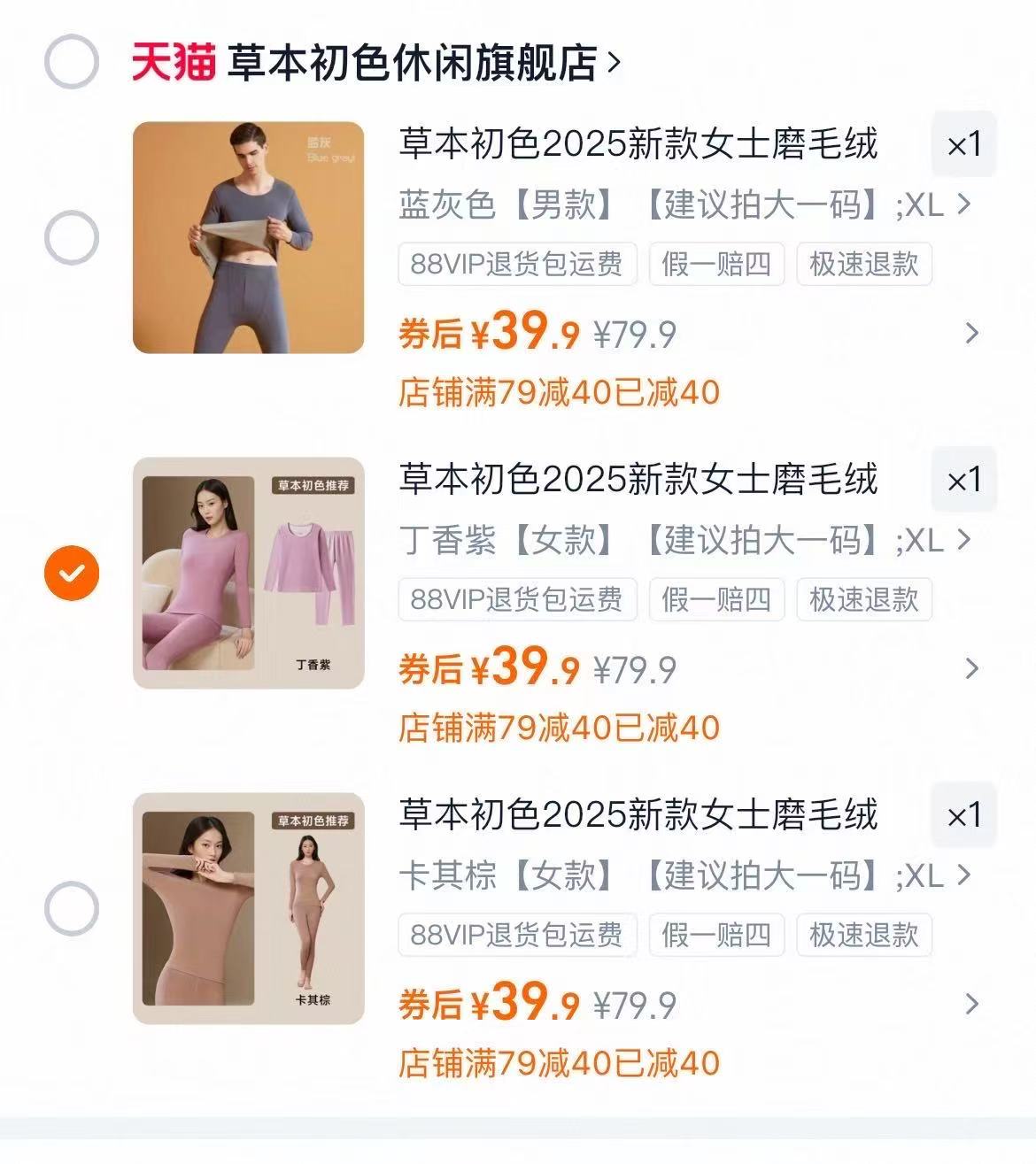The height and width of the screenshot is (1164, 1036).
Task: Click the 极速退款 tag on 卡其棕 item
Action: click(863, 934)
